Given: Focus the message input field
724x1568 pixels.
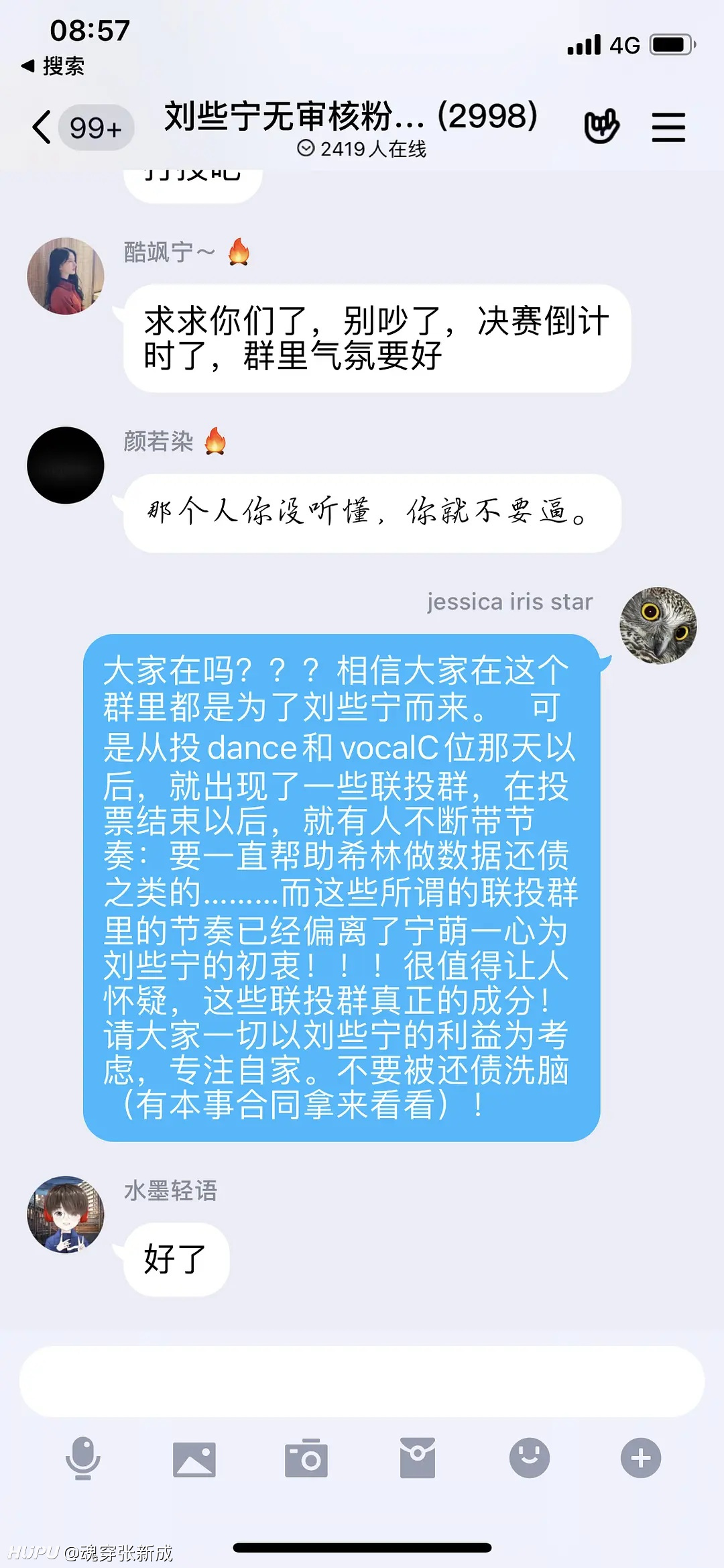Looking at the screenshot, I should pyautogui.click(x=362, y=1381).
